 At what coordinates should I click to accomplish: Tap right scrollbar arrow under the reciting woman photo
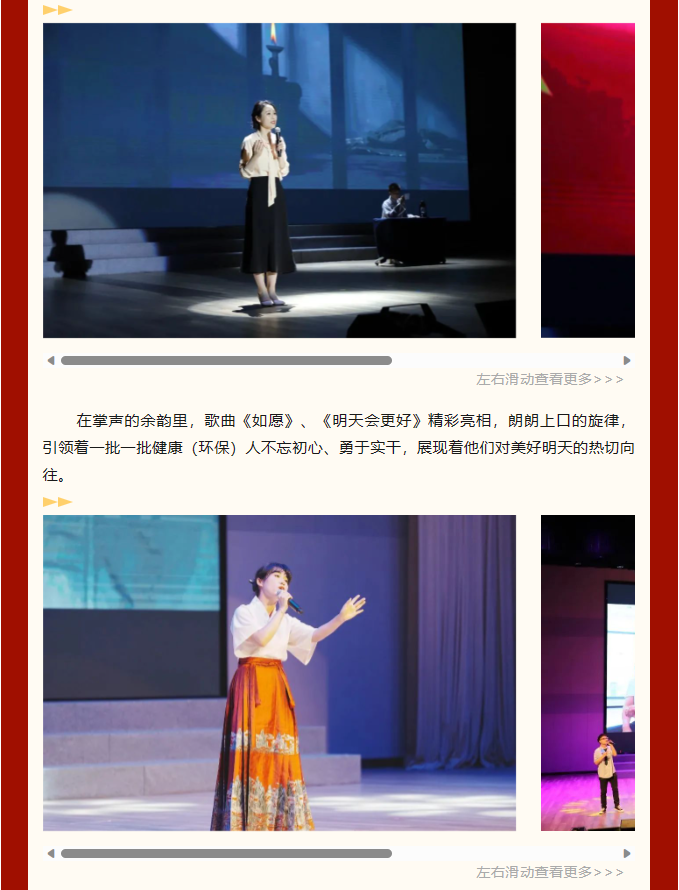[x=628, y=360]
